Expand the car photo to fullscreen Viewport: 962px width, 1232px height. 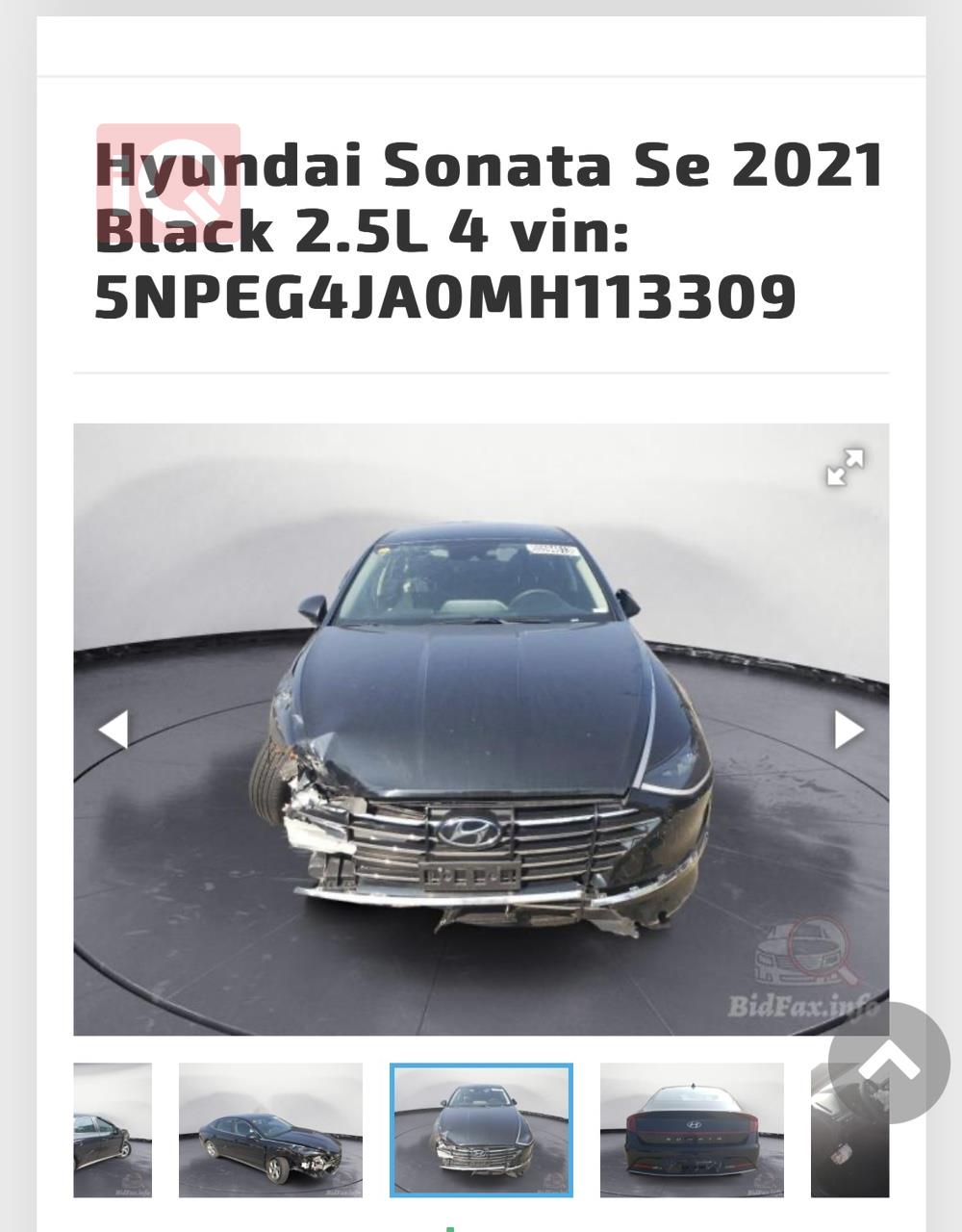click(845, 467)
